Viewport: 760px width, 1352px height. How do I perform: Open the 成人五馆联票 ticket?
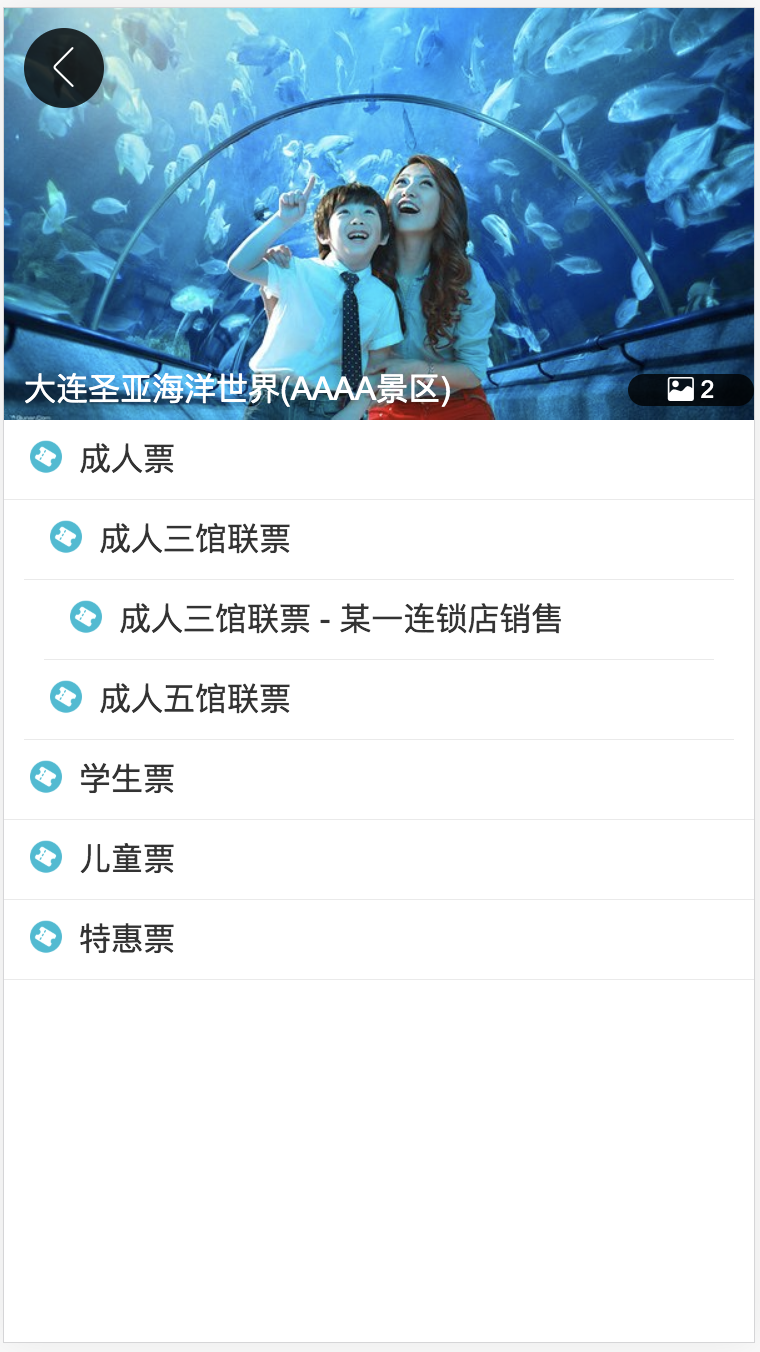(x=194, y=699)
